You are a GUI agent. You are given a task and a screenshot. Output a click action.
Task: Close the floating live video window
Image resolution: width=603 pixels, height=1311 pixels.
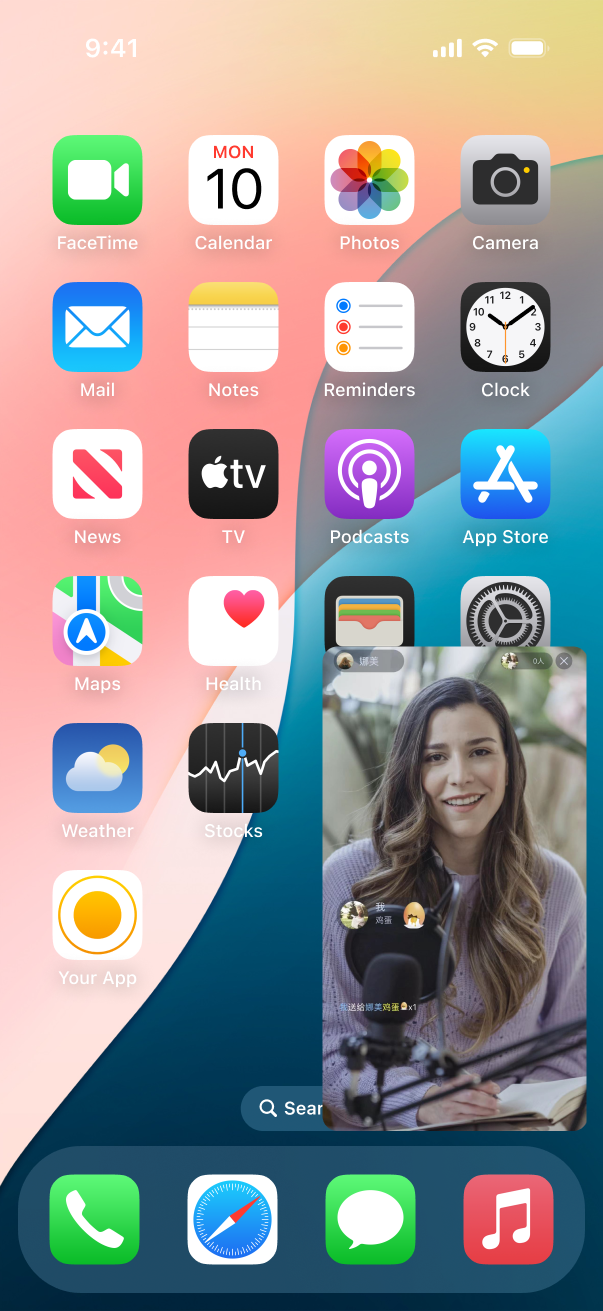pyautogui.click(x=564, y=661)
